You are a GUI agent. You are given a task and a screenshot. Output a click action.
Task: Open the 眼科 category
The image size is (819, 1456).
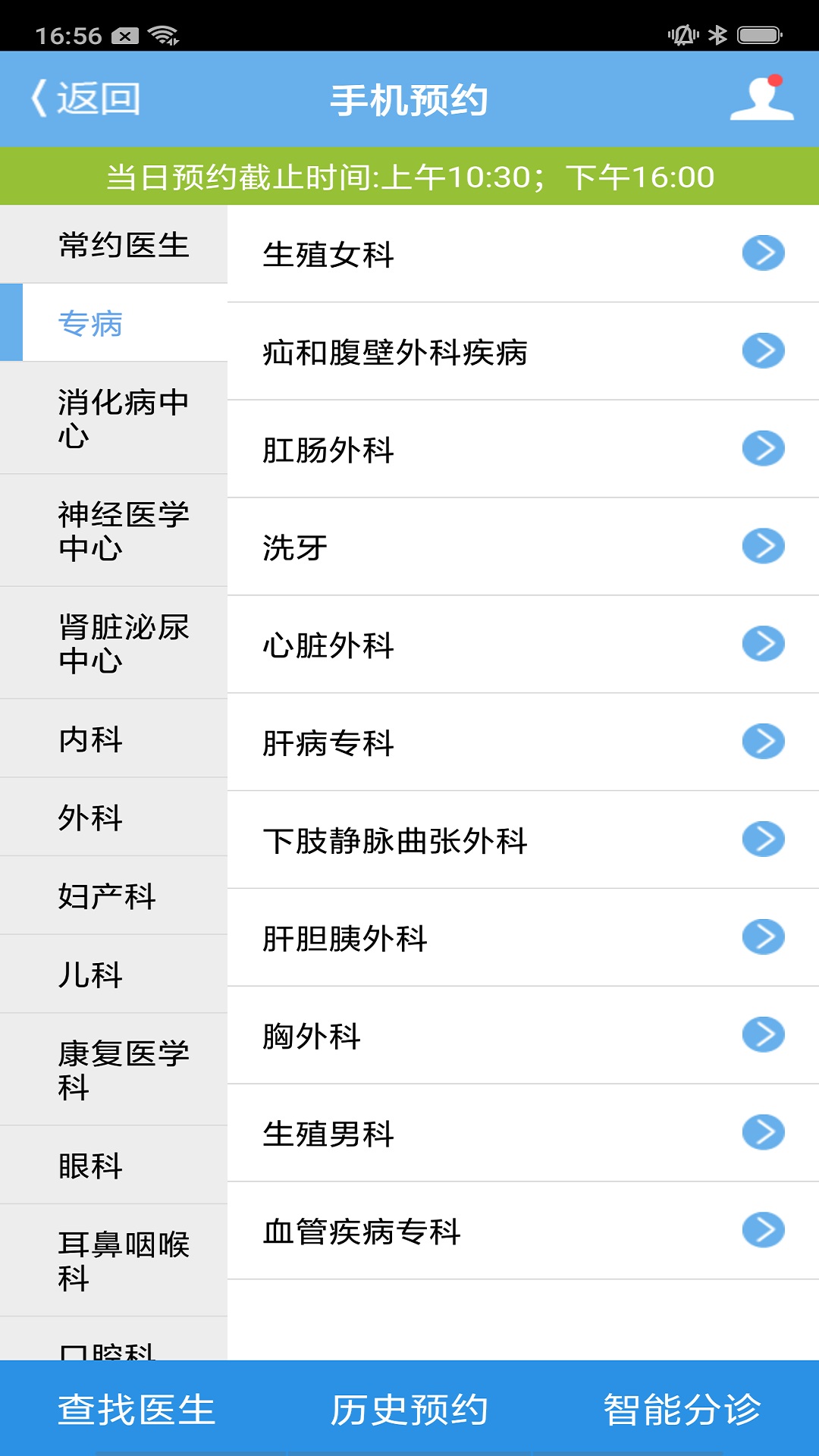[x=114, y=1165]
